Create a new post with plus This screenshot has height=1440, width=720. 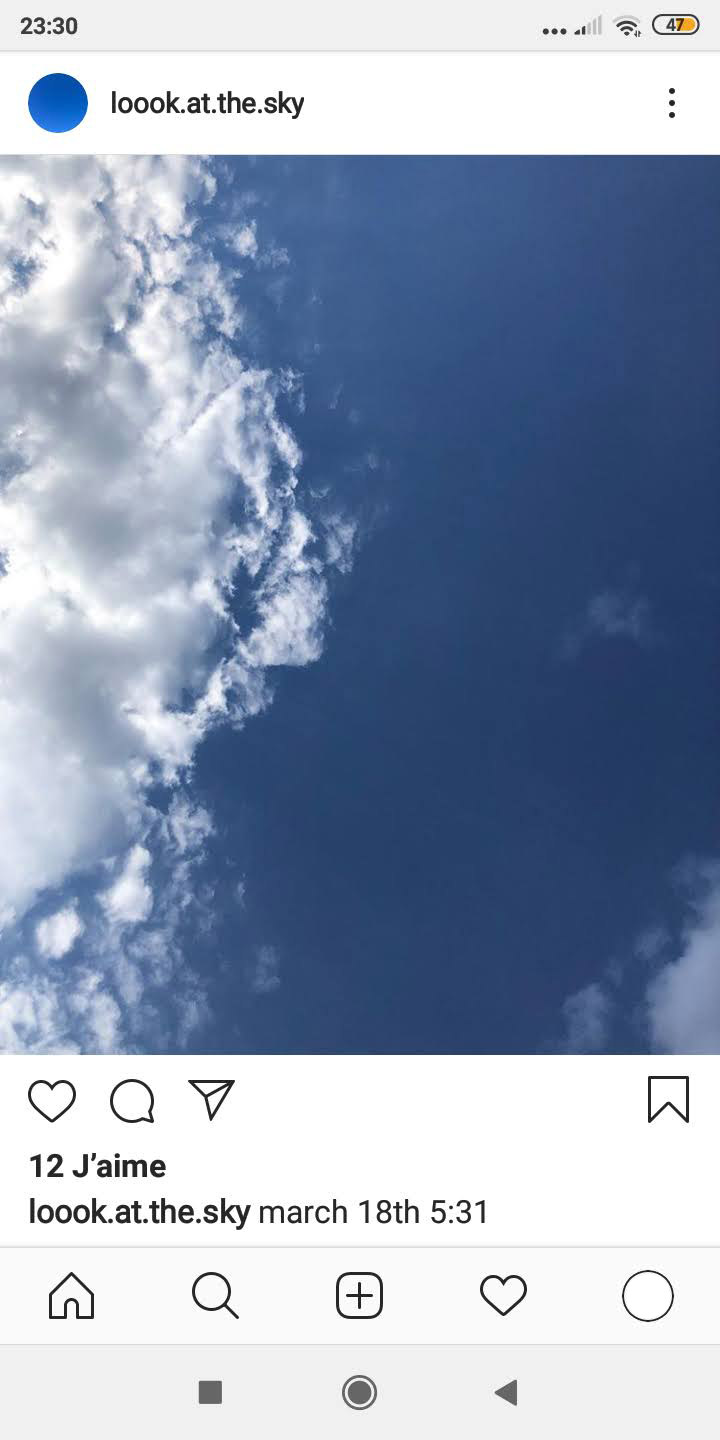pyautogui.click(x=359, y=1296)
